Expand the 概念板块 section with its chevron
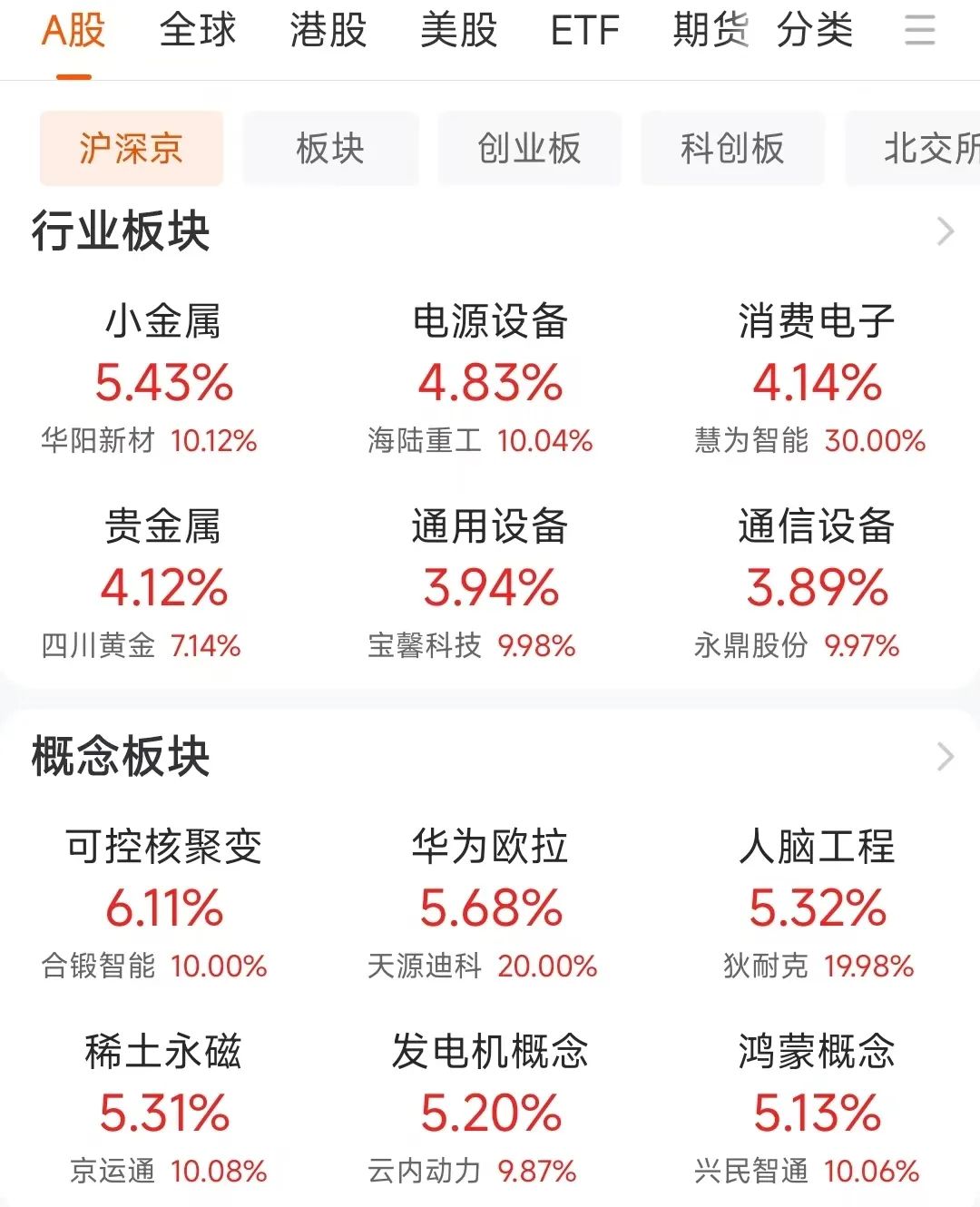Screen dimensions: 980x1207 (x=946, y=755)
